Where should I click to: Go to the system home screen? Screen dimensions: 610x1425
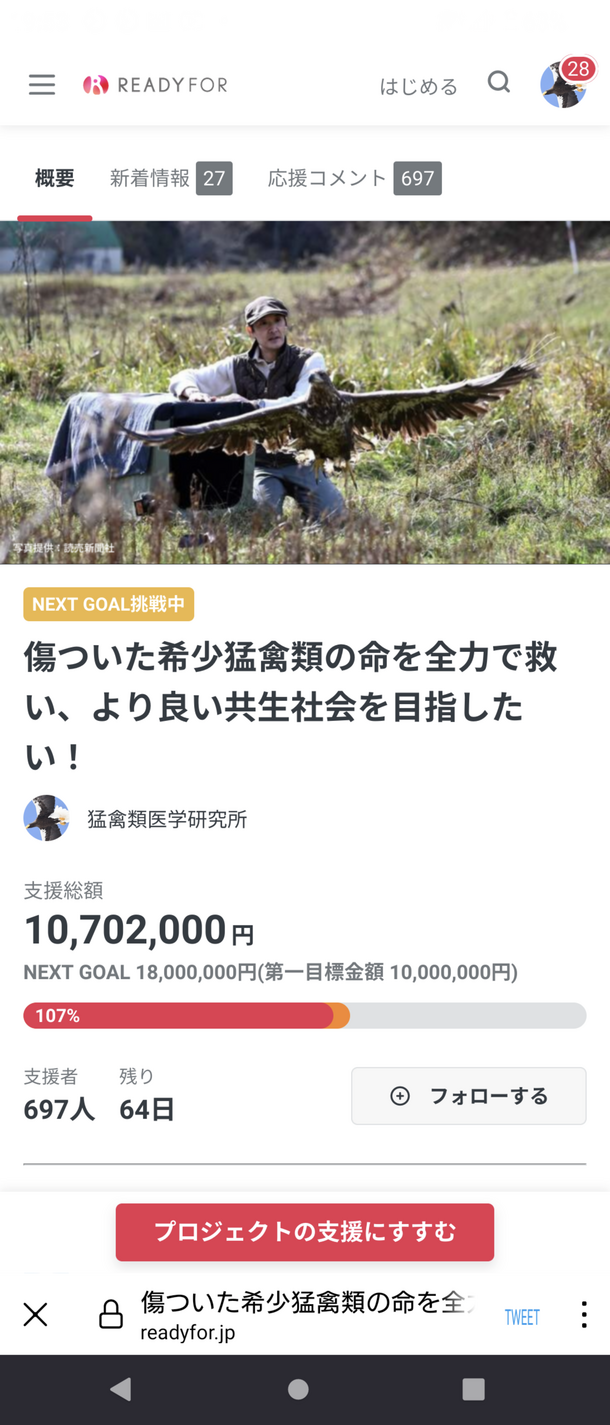(298, 1388)
